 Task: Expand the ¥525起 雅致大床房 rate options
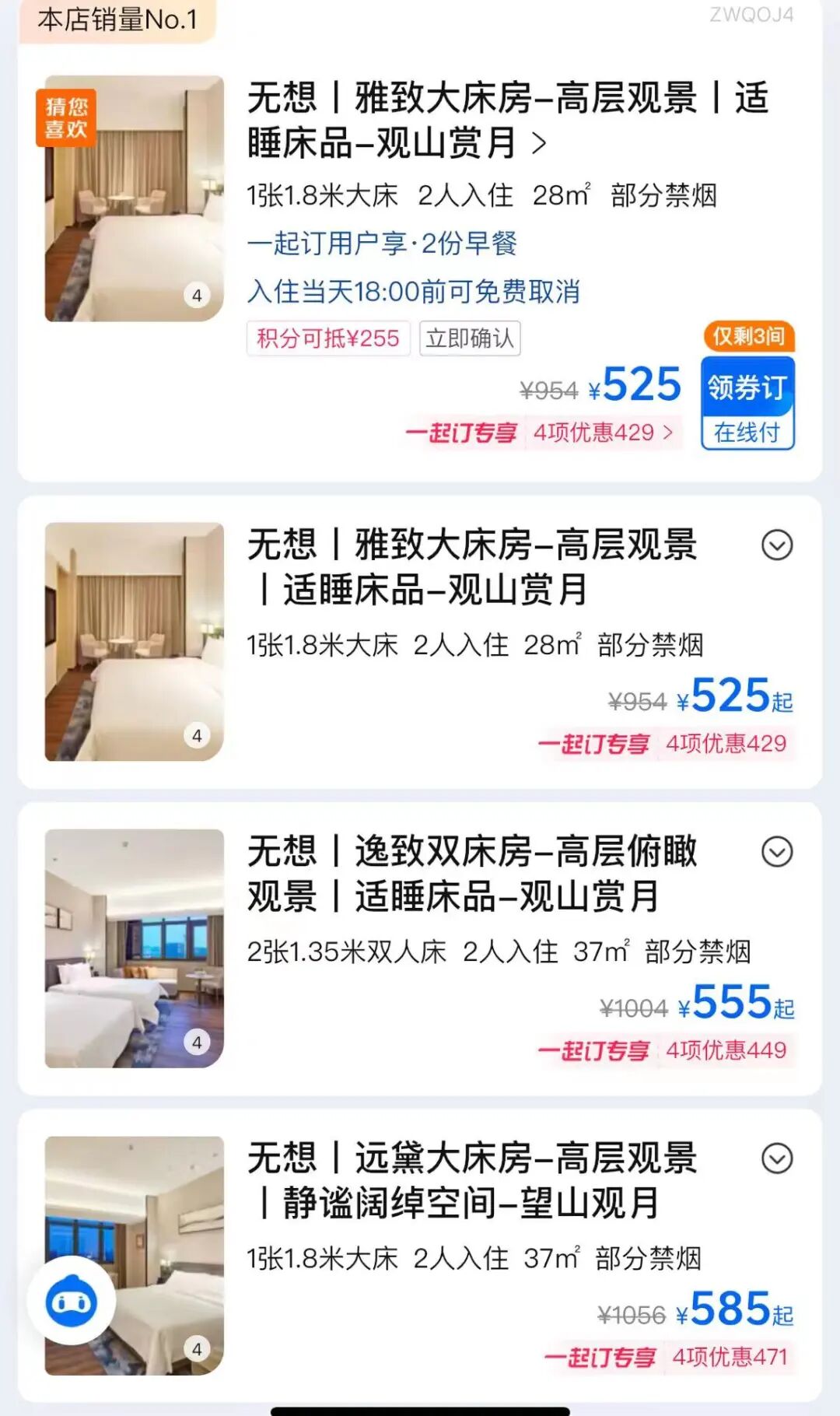coord(776,545)
